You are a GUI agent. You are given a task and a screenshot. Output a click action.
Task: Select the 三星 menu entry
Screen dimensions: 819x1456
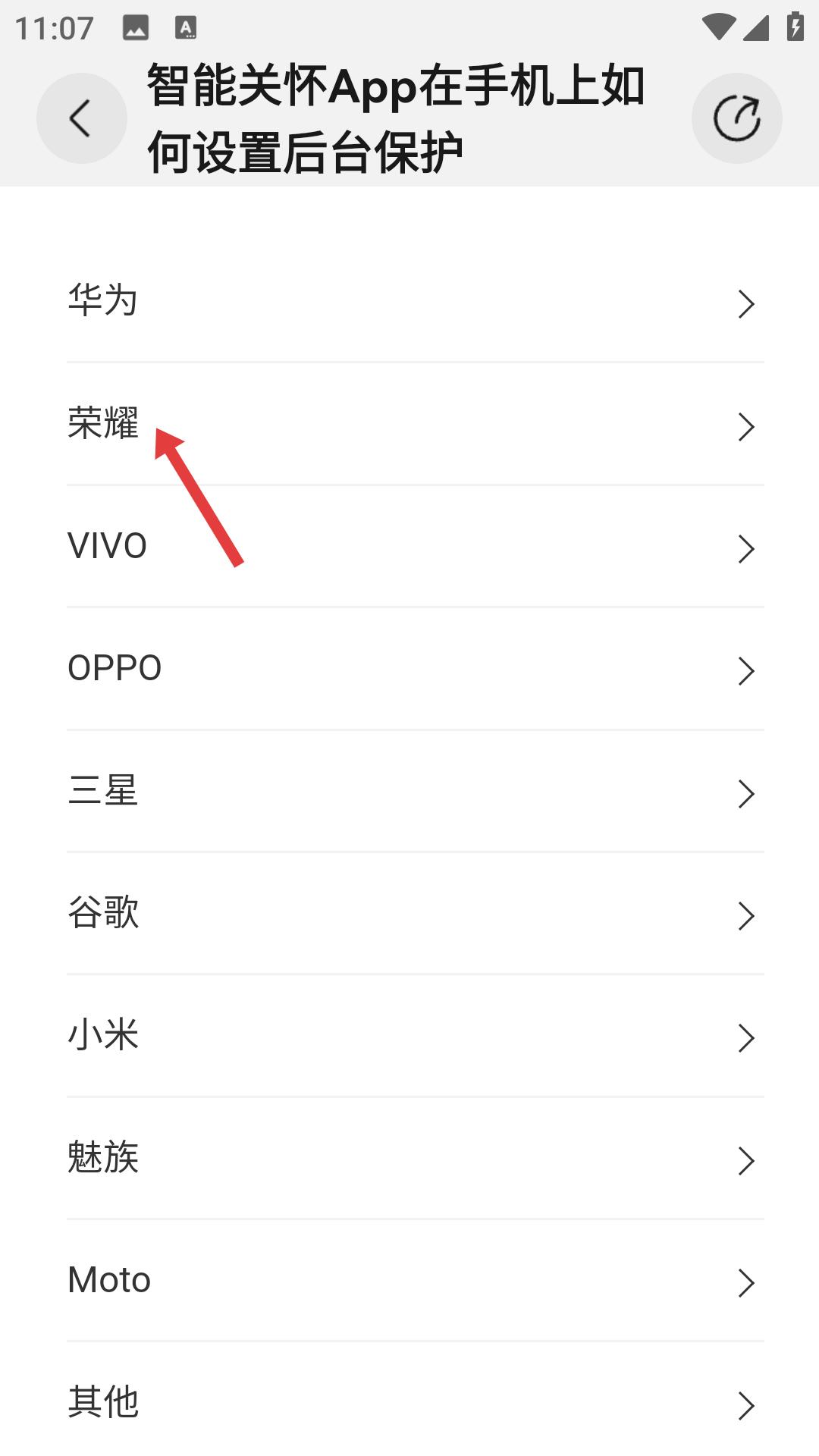(x=409, y=792)
